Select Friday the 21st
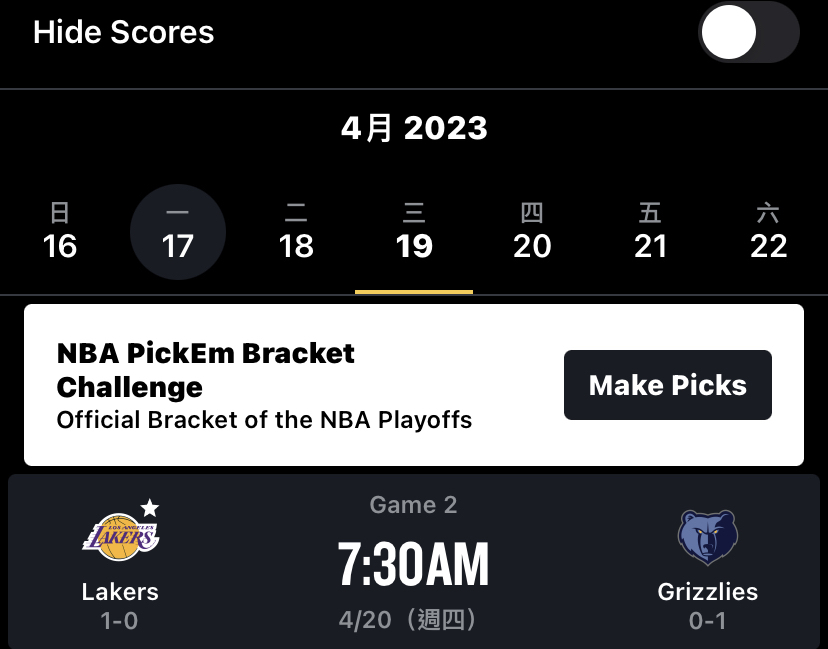Image resolution: width=828 pixels, height=649 pixels. click(650, 232)
